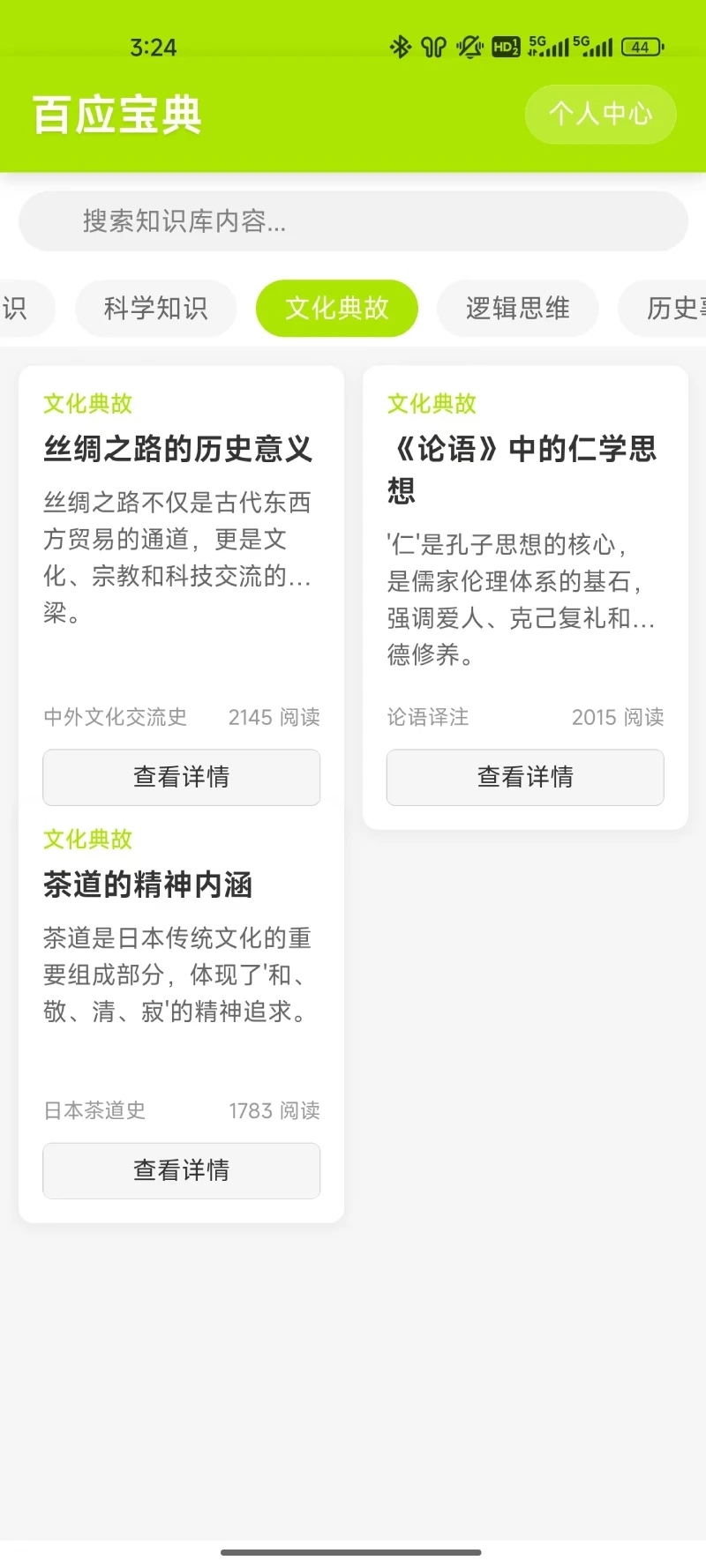Tap the 论语译注 source label
Image resolution: width=706 pixels, height=1568 pixels.
pos(428,717)
